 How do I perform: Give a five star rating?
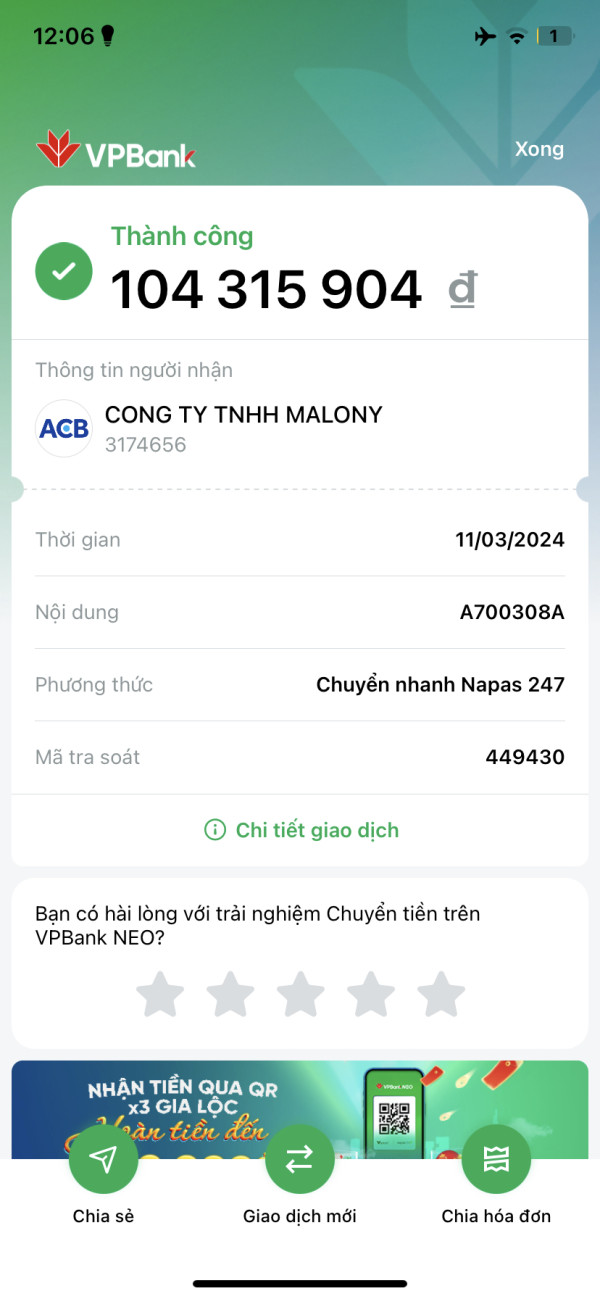point(441,995)
